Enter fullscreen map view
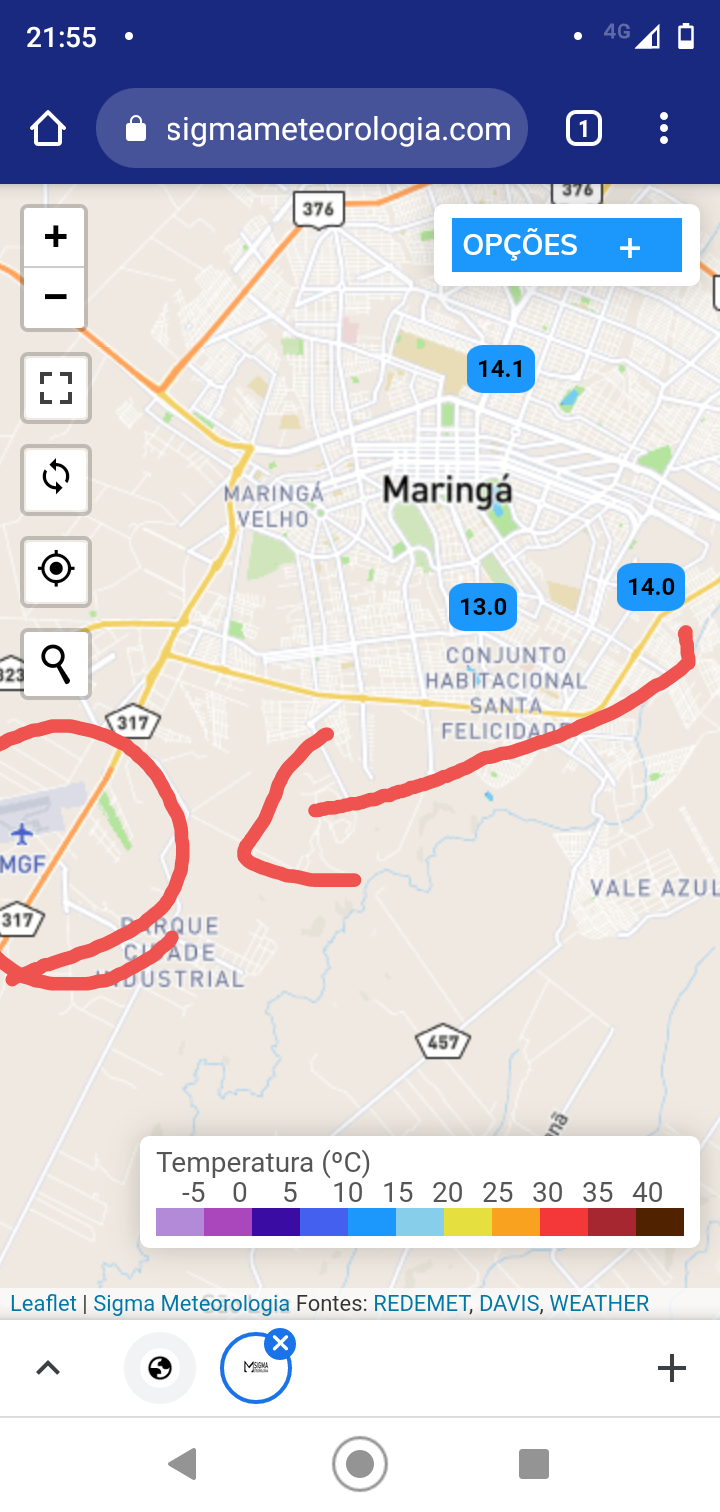Screen dimensions: 720x1512 pos(56,387)
